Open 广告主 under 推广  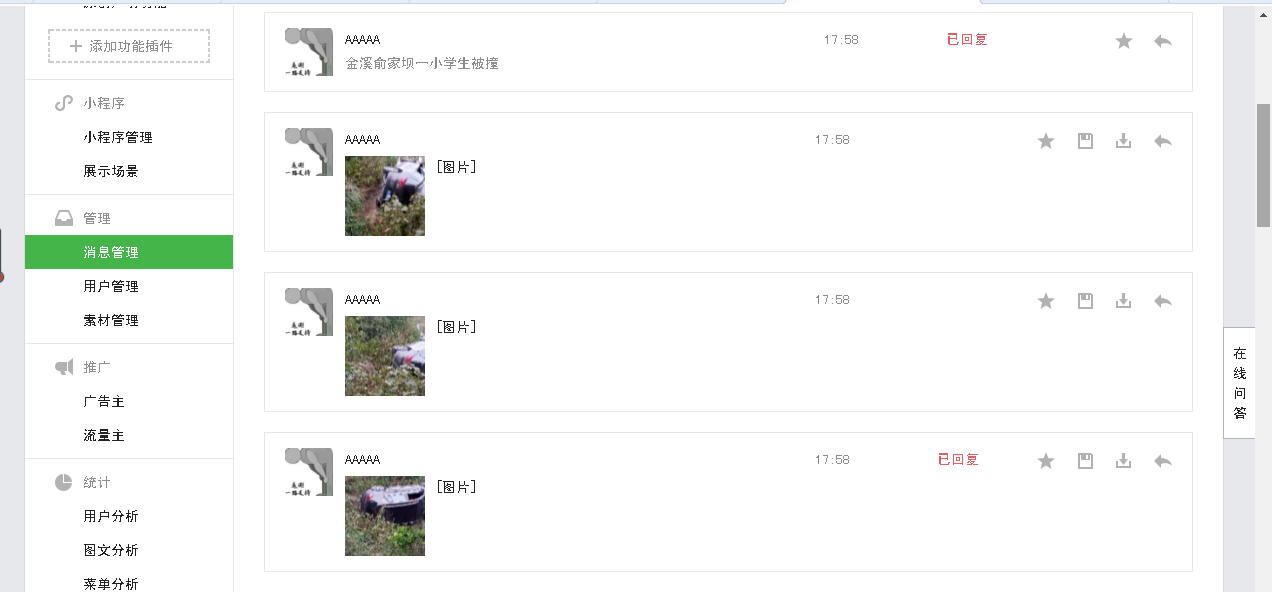[104, 401]
